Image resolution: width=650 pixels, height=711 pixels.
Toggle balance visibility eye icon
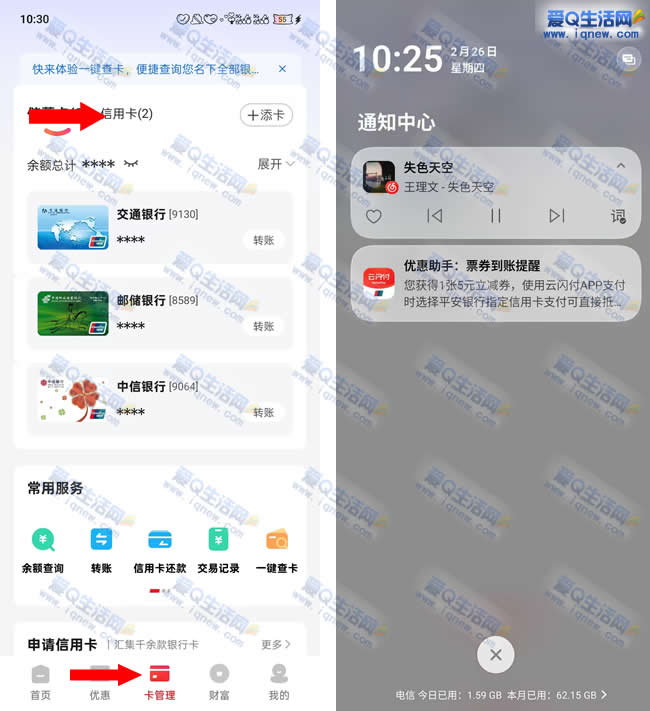(x=130, y=164)
